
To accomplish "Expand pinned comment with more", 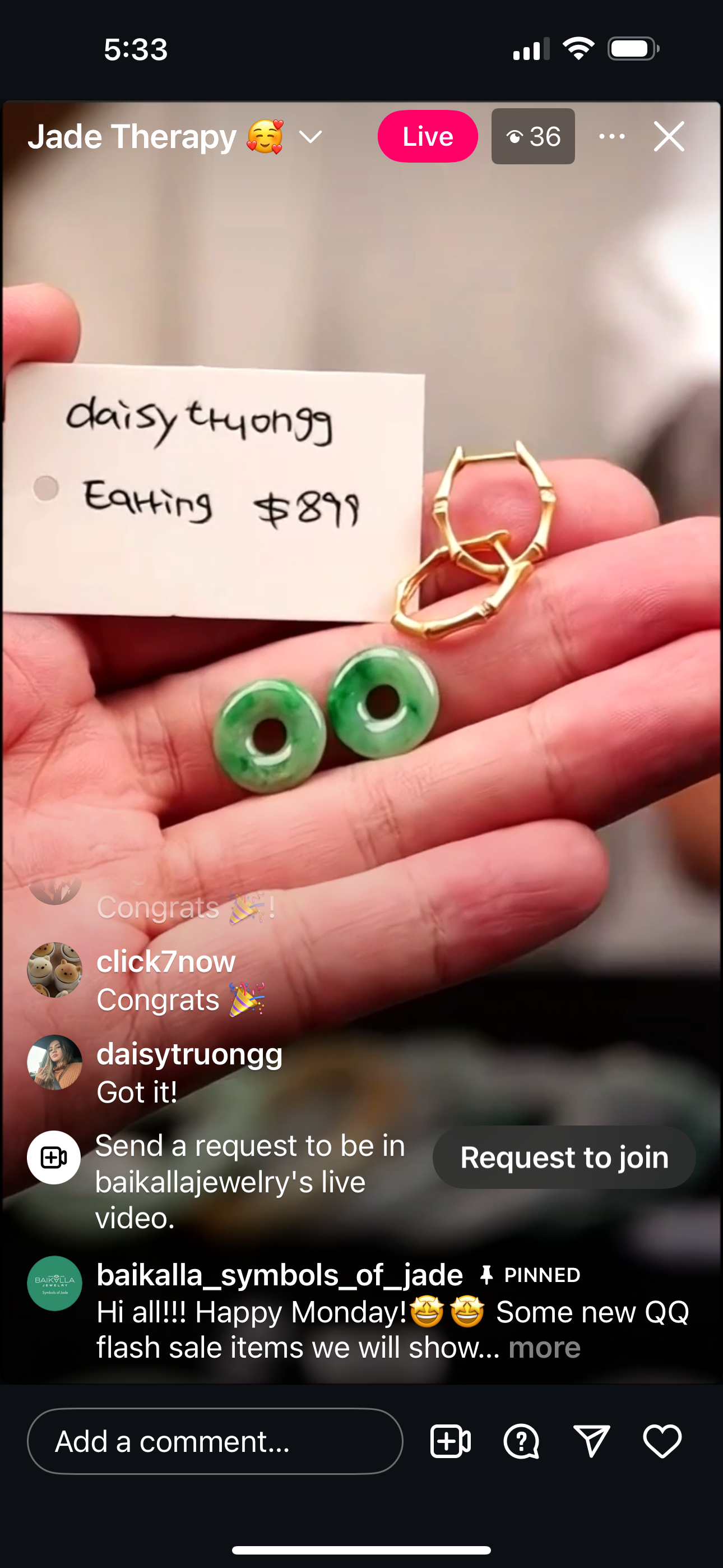I will tap(544, 1347).
